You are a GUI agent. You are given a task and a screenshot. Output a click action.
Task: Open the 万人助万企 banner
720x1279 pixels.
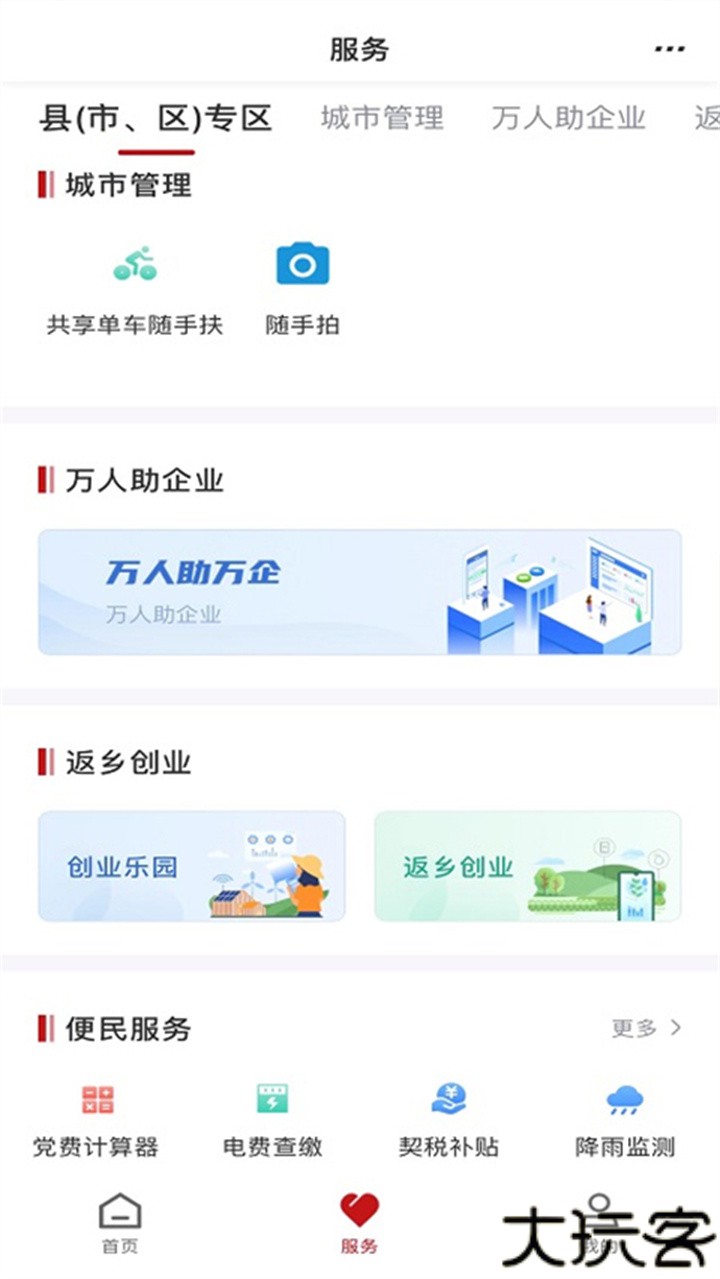360,592
